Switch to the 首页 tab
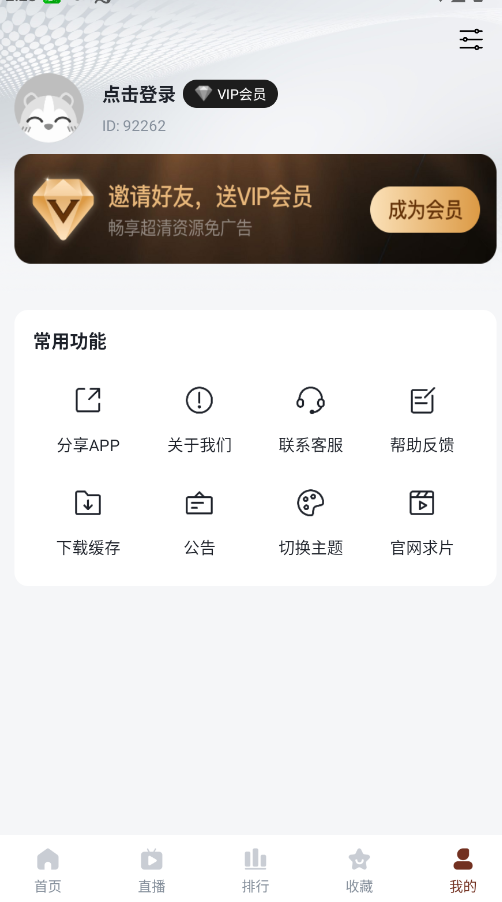The image size is (502, 902). 48,870
